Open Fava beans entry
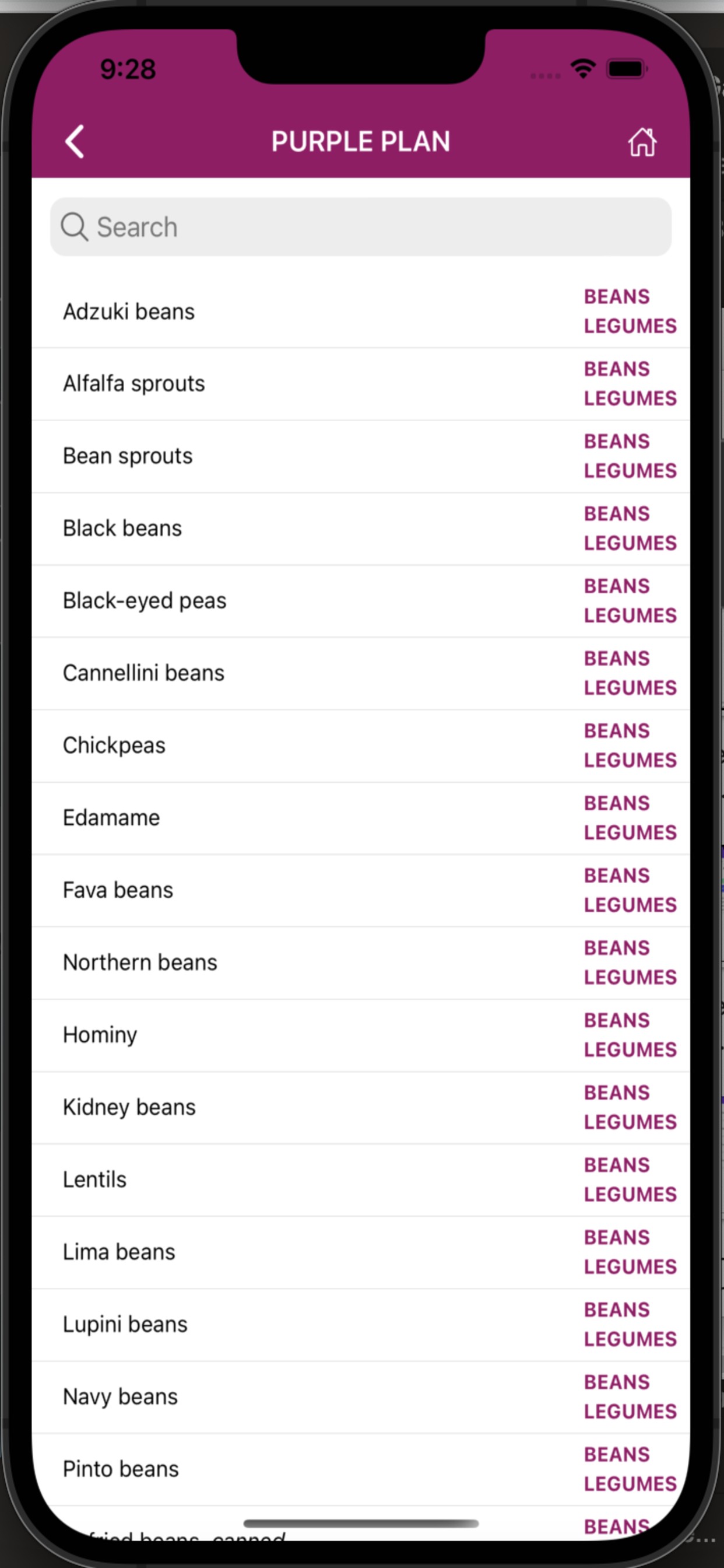The height and width of the screenshot is (1568, 724). [x=118, y=891]
